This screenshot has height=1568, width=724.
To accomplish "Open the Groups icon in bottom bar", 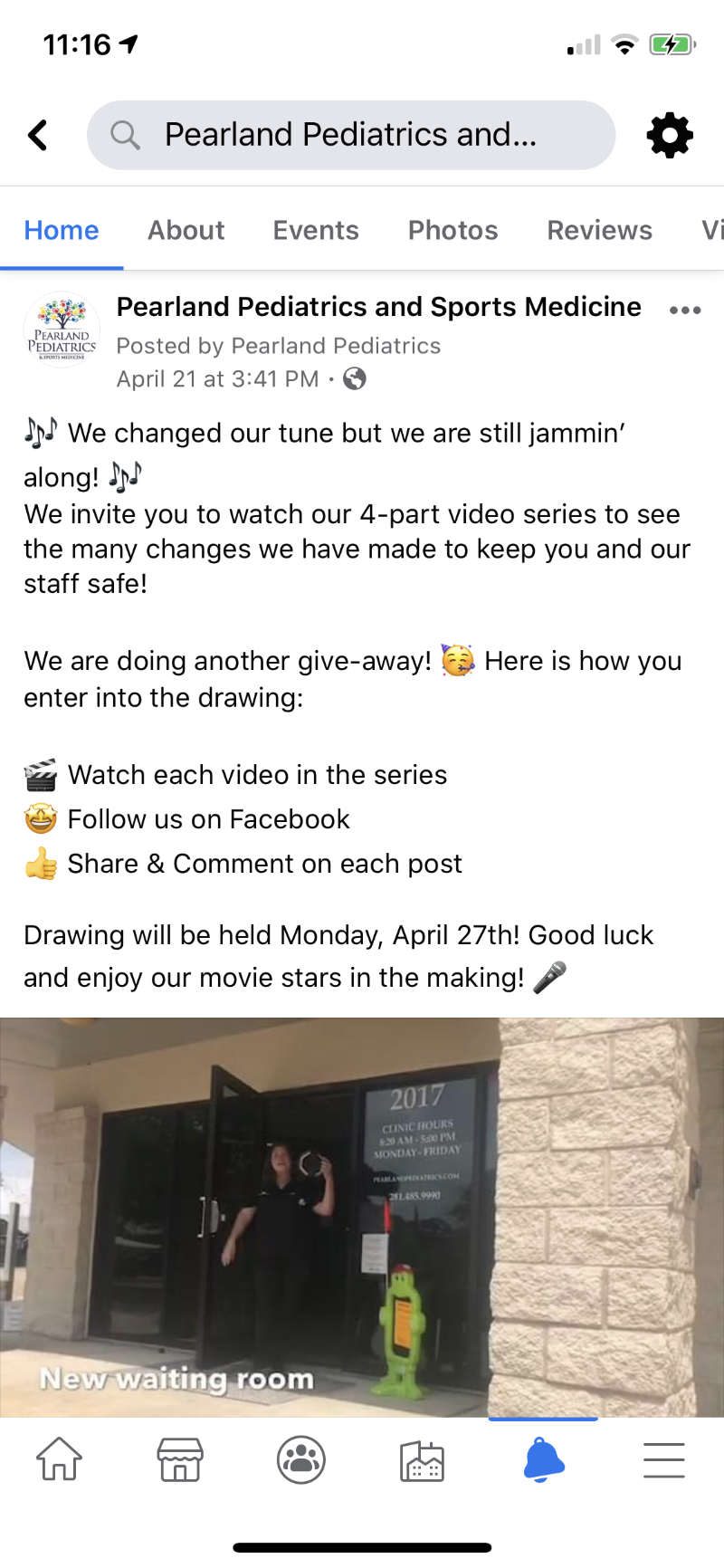I will click(x=301, y=1459).
